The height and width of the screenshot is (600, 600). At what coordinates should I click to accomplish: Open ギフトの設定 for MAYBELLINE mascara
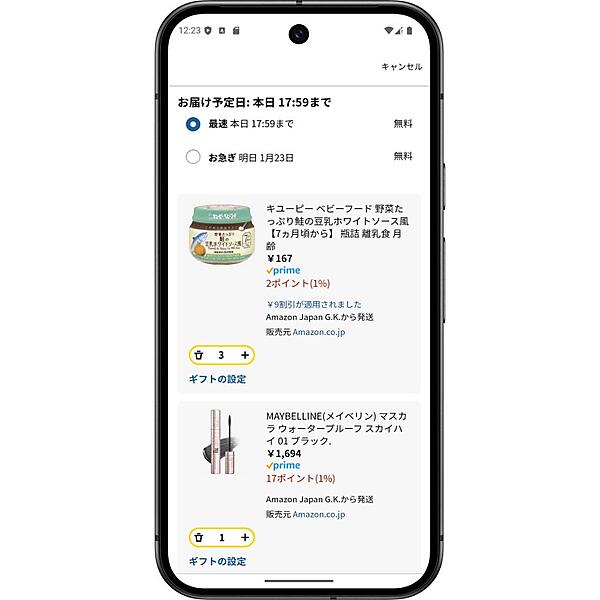tap(217, 561)
